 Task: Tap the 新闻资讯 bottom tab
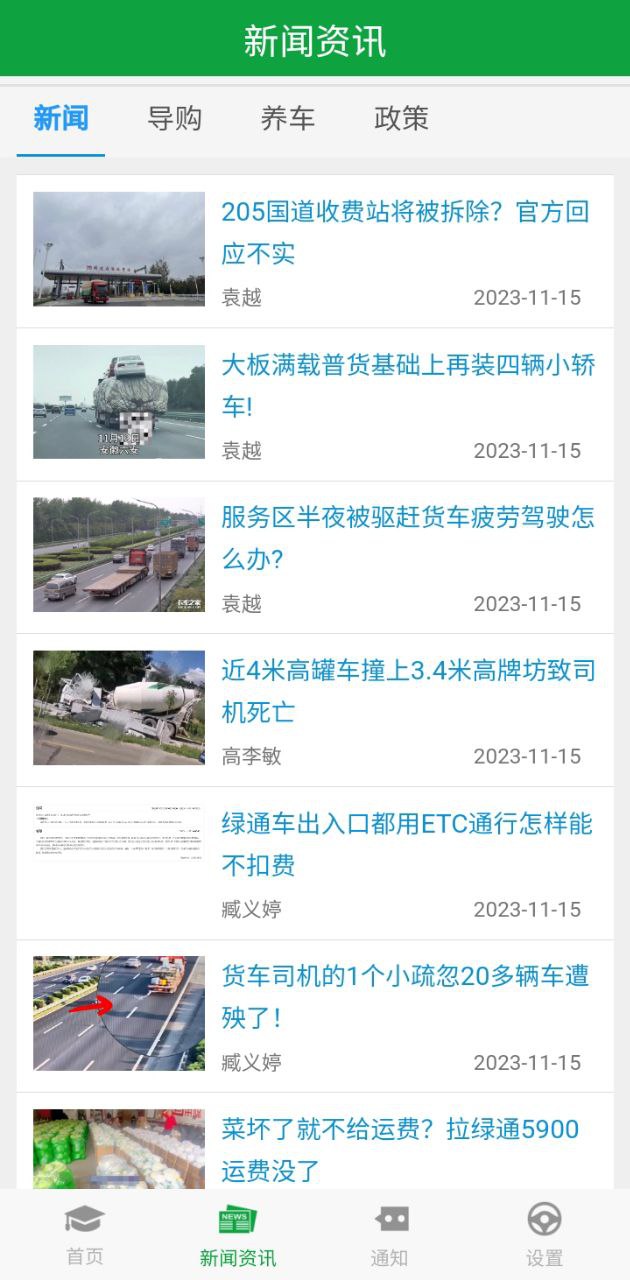238,1235
